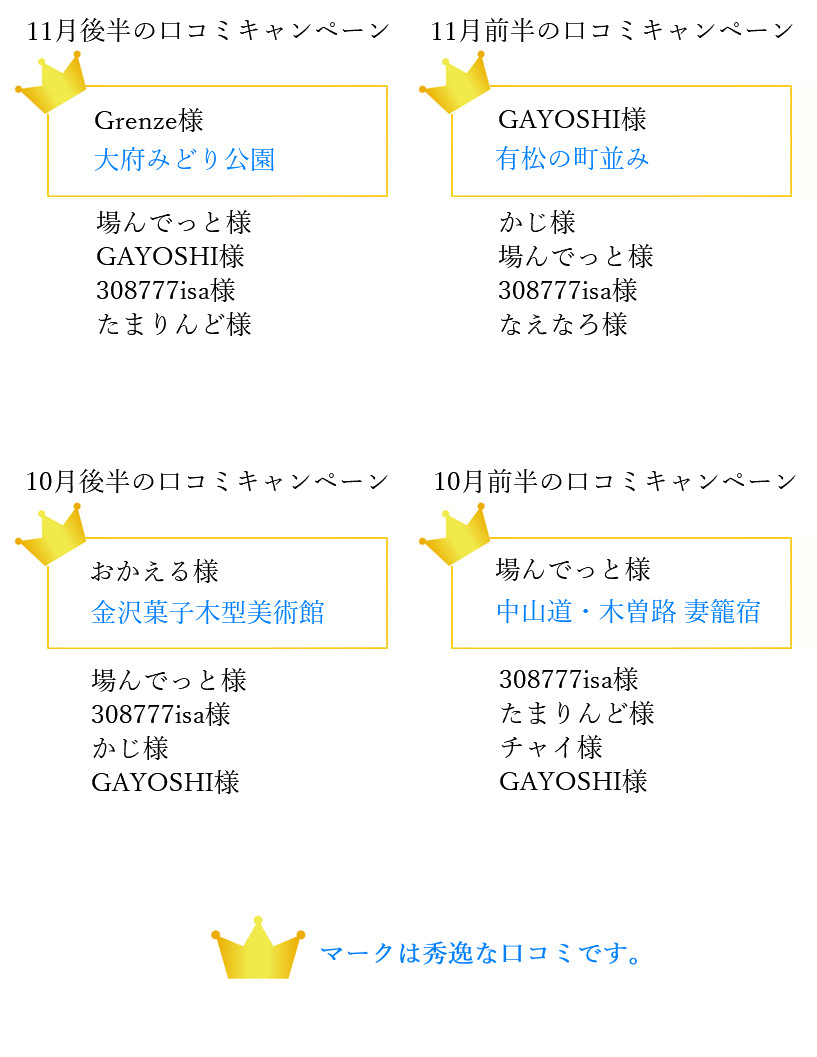Viewport: 817px width, 1057px height.
Task: Open the 有松の町並み review link
Action: point(573,159)
